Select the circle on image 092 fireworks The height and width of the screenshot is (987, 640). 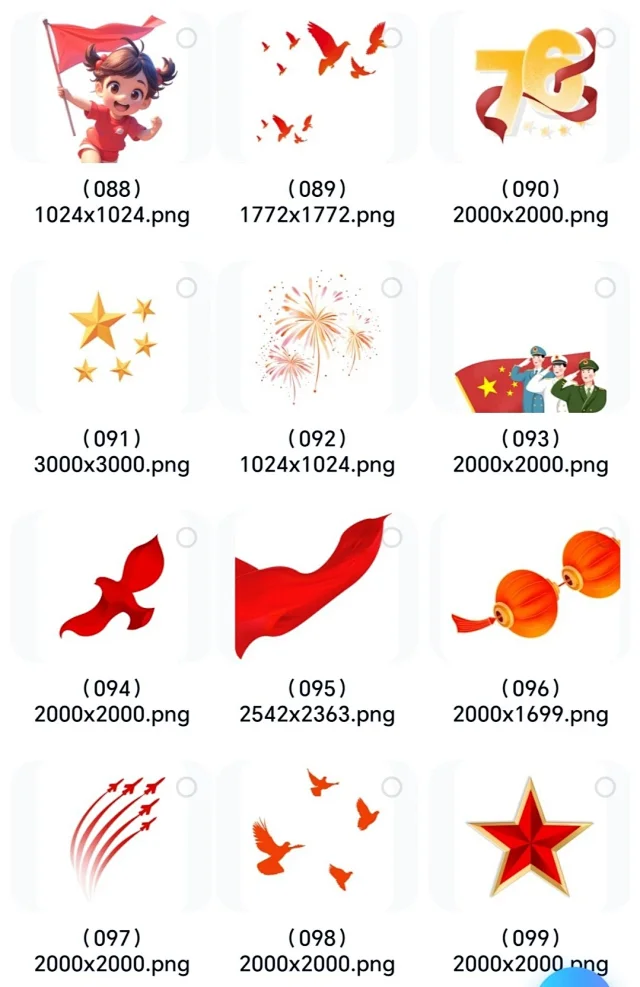[x=392, y=288]
